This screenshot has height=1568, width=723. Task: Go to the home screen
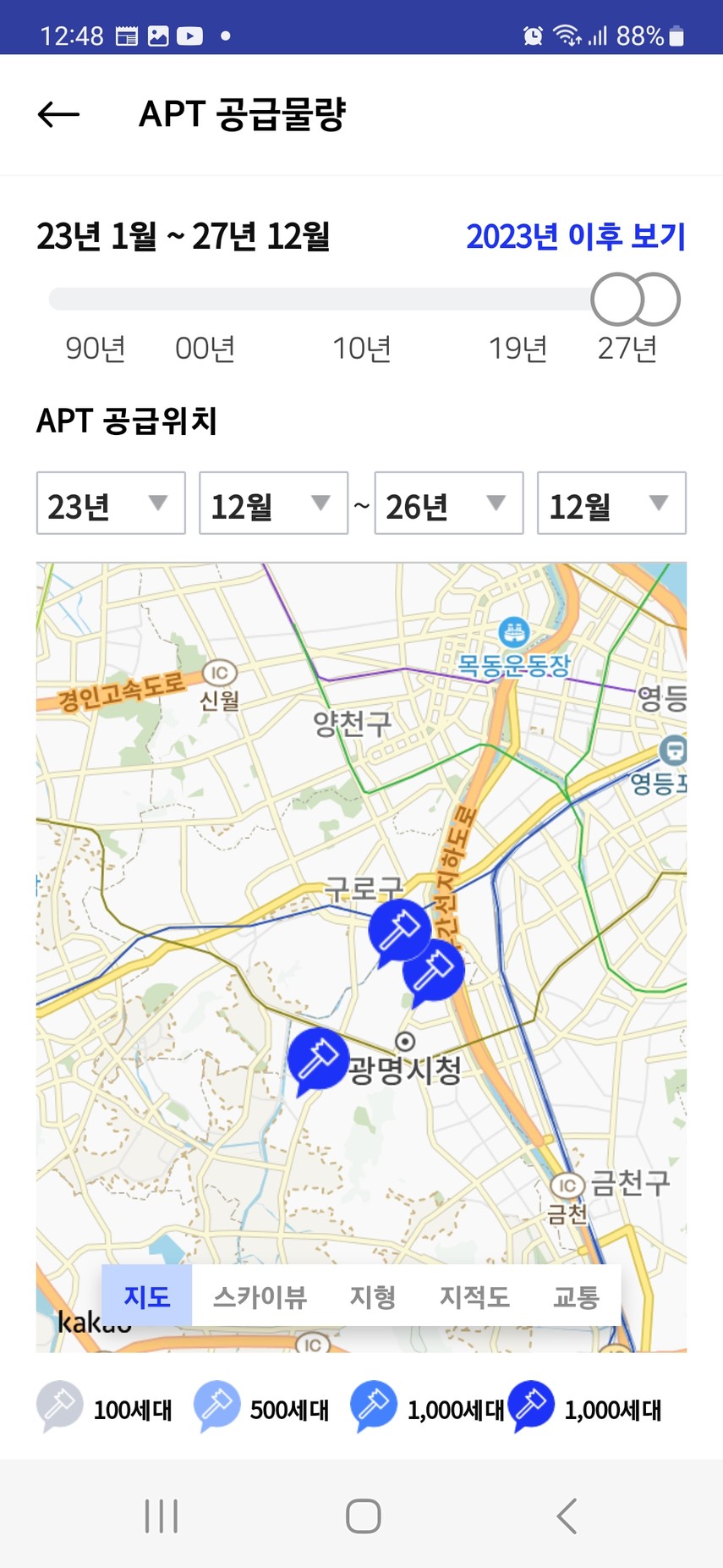coord(363,1516)
